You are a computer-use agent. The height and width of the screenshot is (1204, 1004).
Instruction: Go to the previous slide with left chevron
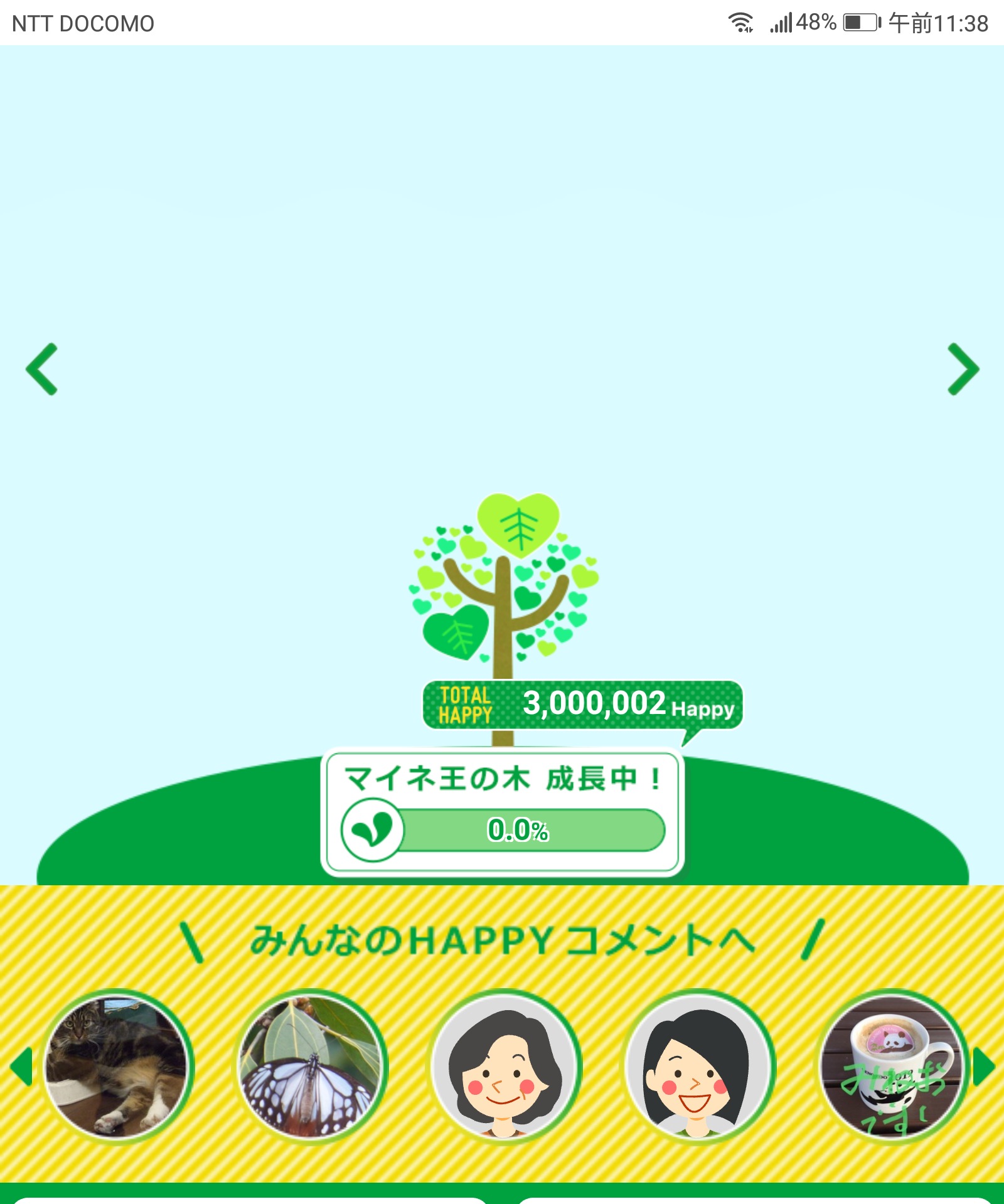click(42, 369)
